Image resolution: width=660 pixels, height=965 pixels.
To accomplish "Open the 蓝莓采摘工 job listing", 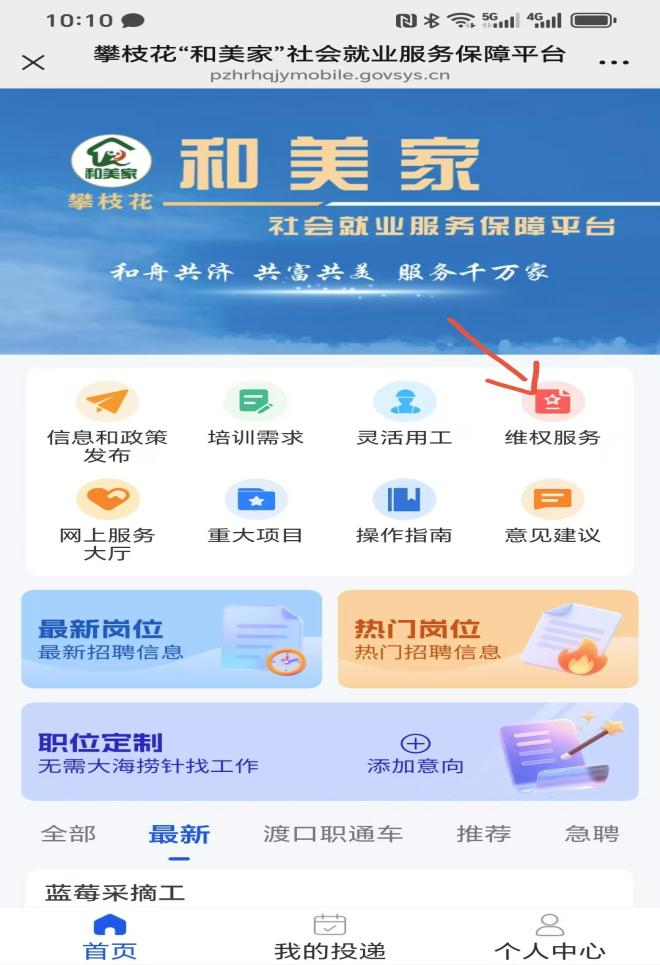I will pos(115,892).
